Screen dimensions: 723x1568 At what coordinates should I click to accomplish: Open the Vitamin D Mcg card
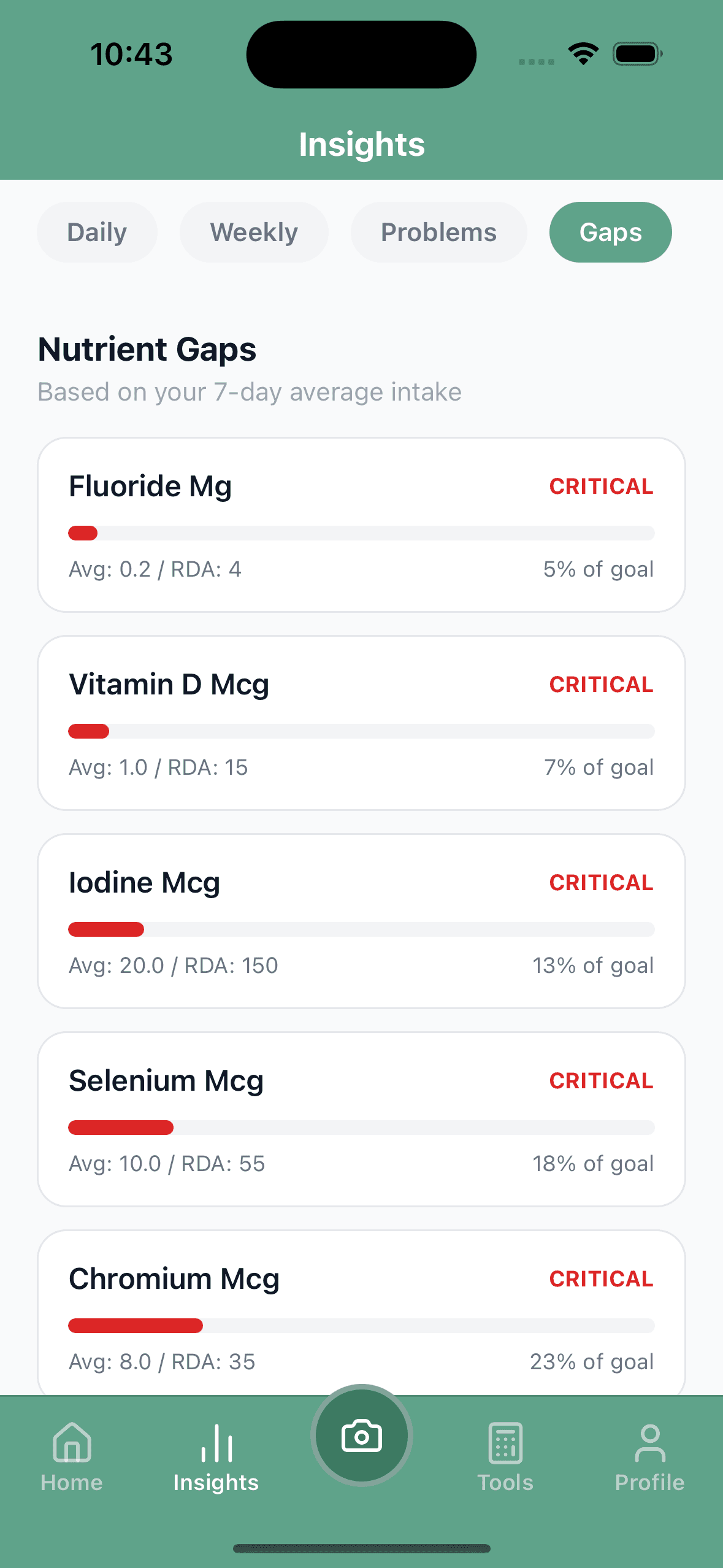(361, 723)
